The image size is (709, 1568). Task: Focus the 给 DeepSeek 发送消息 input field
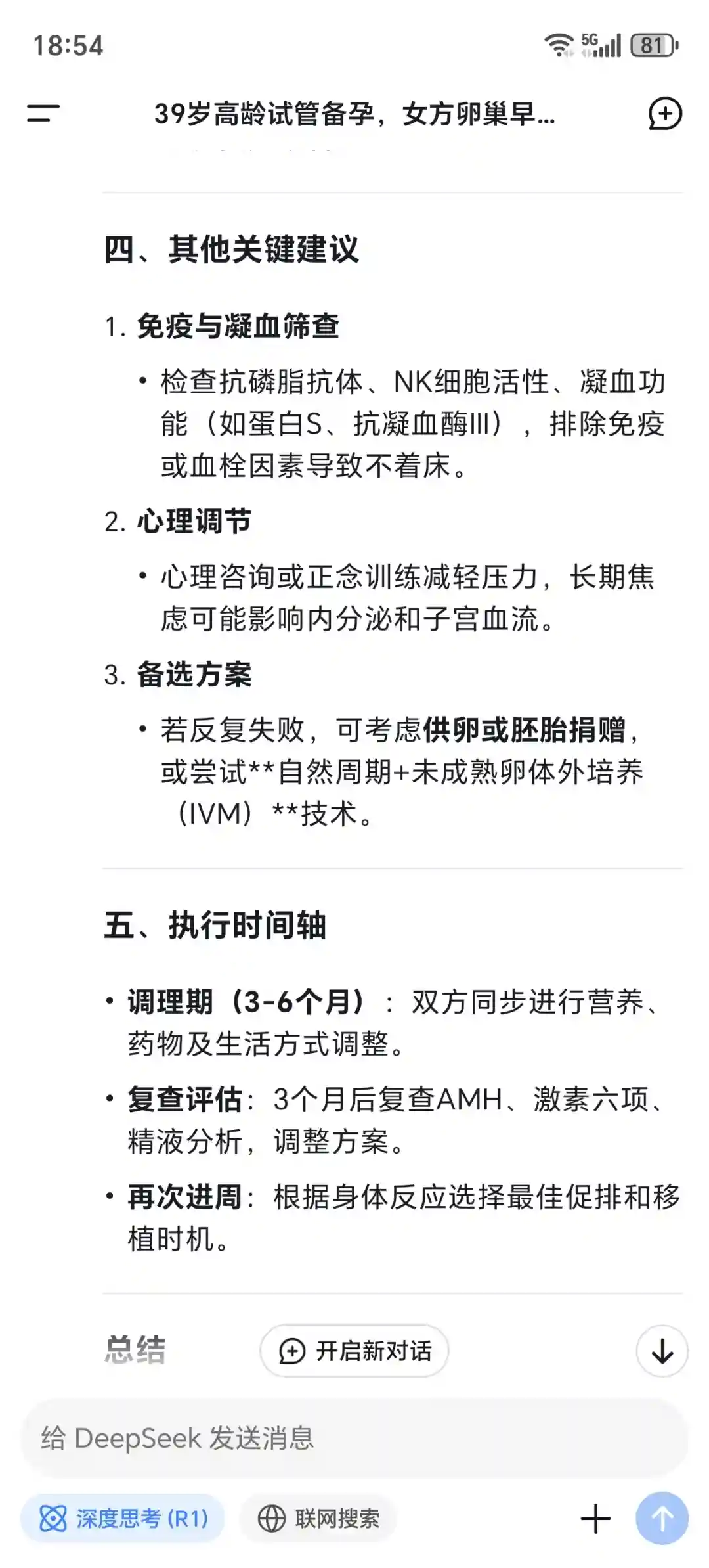click(x=354, y=1438)
